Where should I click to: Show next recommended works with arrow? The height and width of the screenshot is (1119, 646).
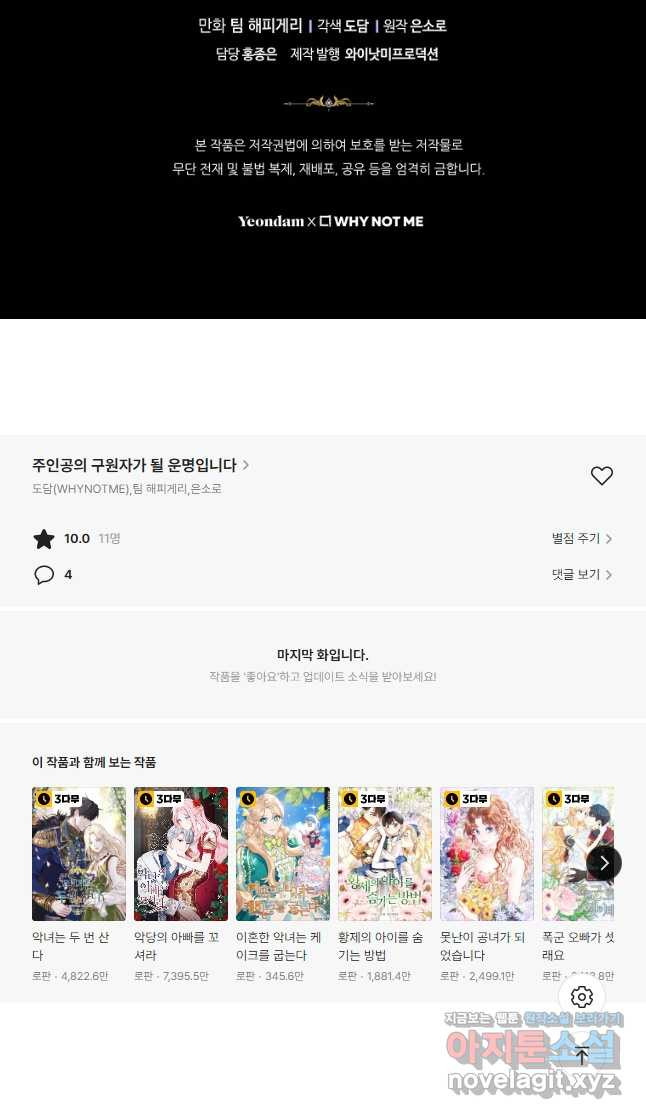pos(603,863)
